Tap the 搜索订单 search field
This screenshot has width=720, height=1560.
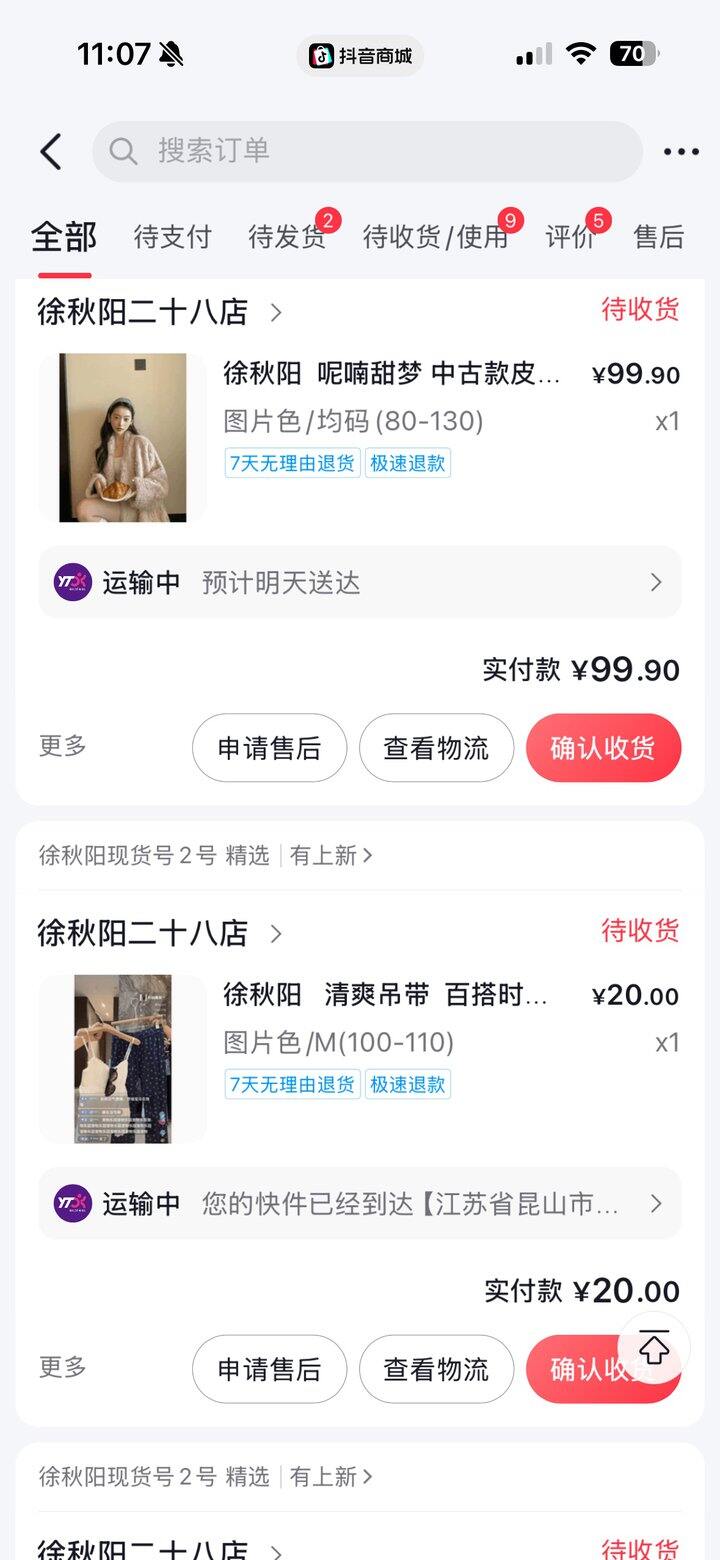click(x=367, y=152)
